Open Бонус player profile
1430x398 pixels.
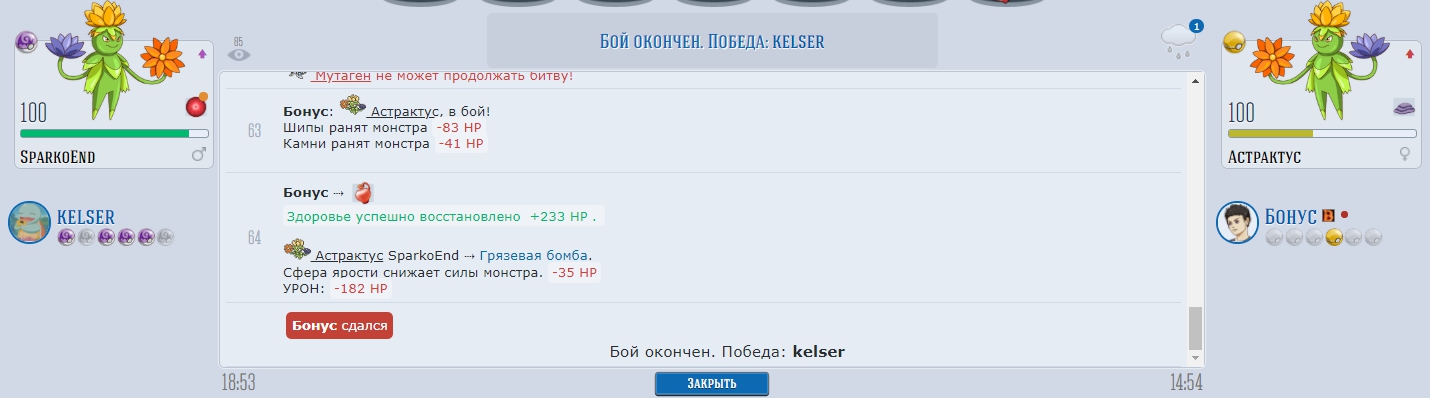1292,215
